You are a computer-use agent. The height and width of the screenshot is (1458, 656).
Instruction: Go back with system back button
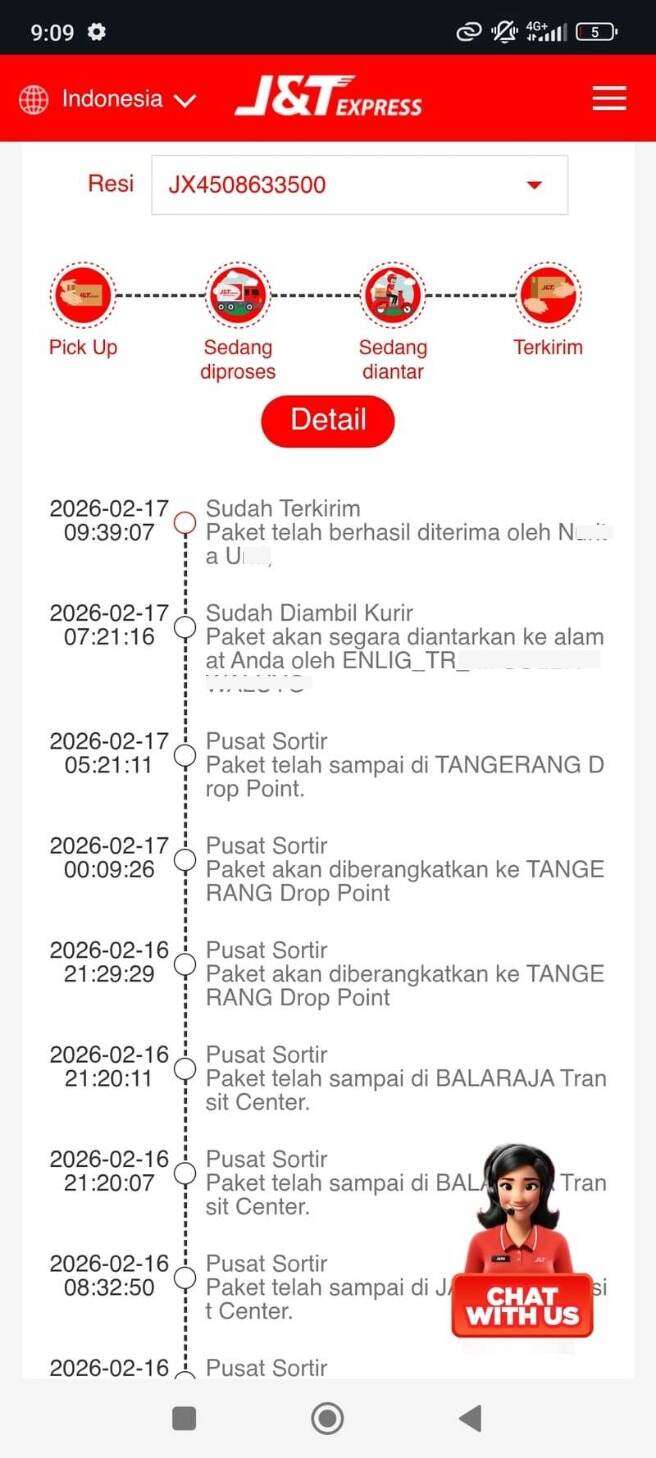(470, 1418)
